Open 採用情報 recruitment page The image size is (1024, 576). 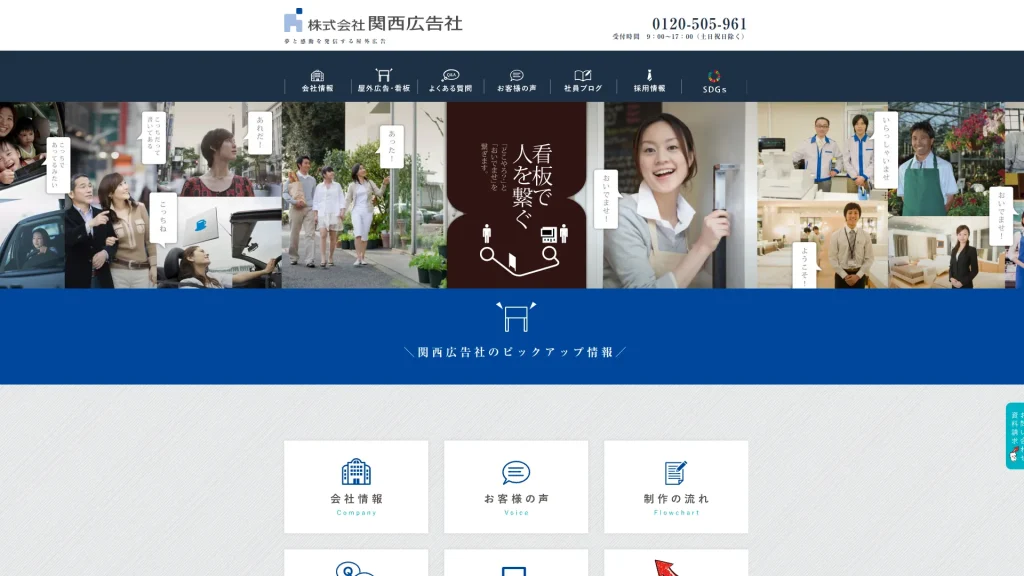click(x=649, y=81)
